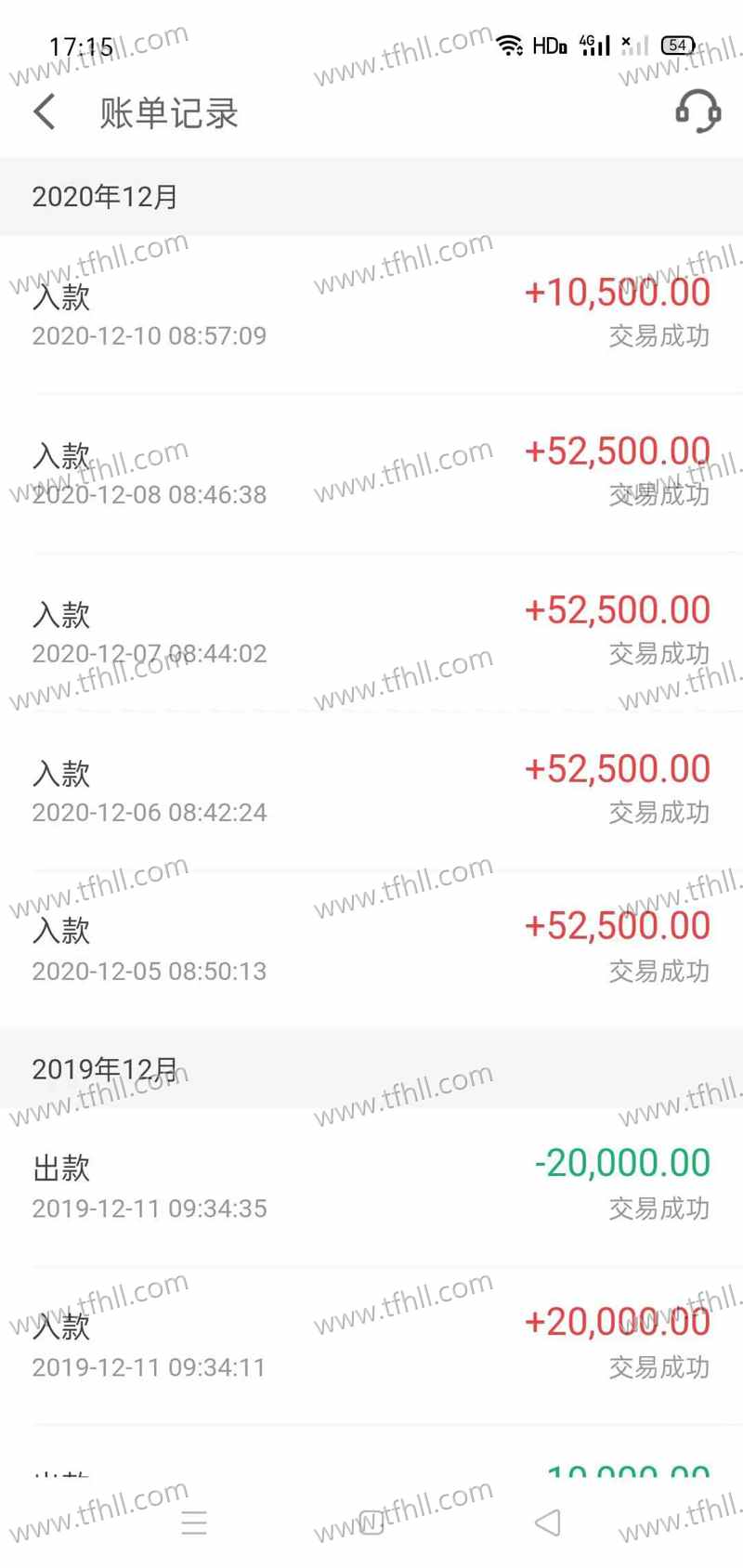Tap the system back triangle button
Viewport: 743px width, 1568px height.
[x=548, y=1522]
